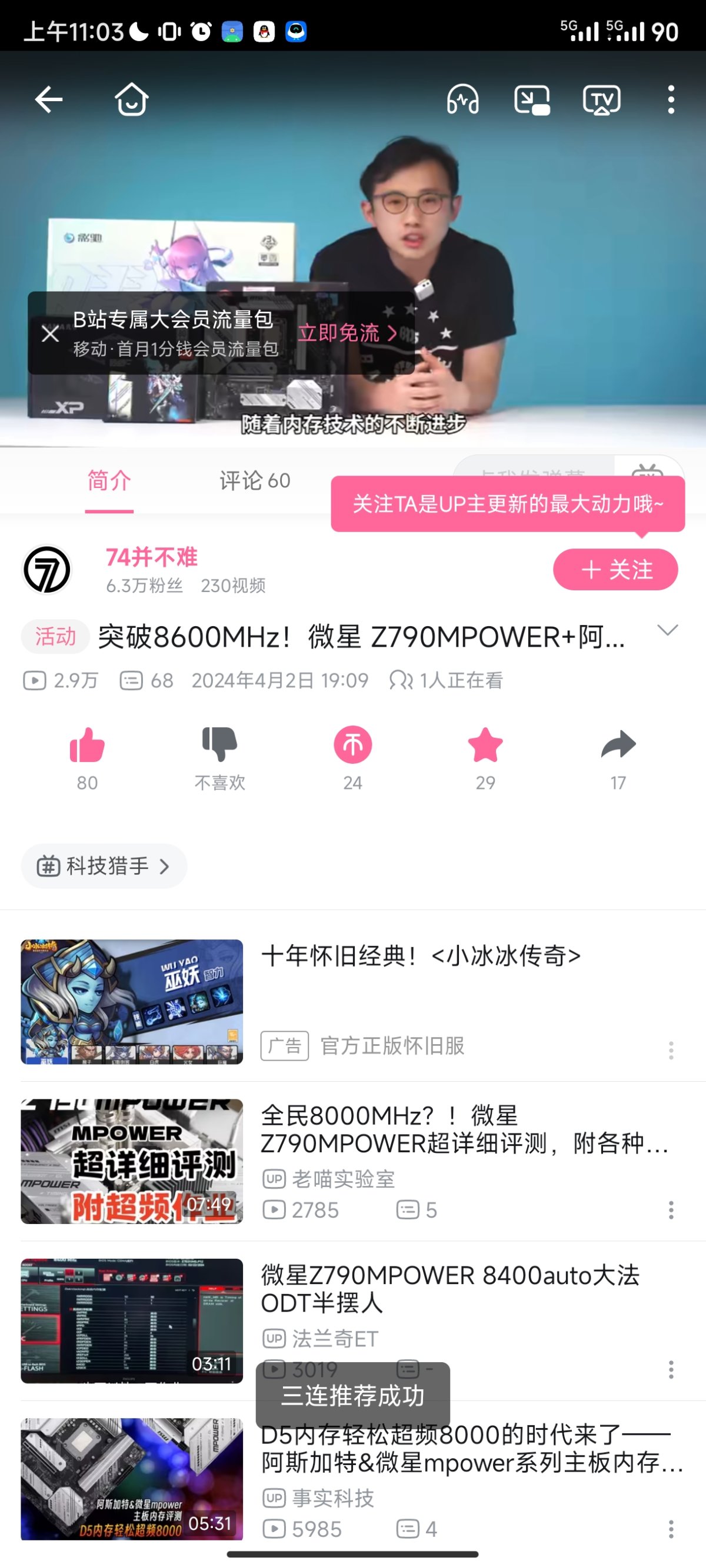706x1568 pixels.
Task: Open 74并不难 uploader profile
Action: click(151, 557)
